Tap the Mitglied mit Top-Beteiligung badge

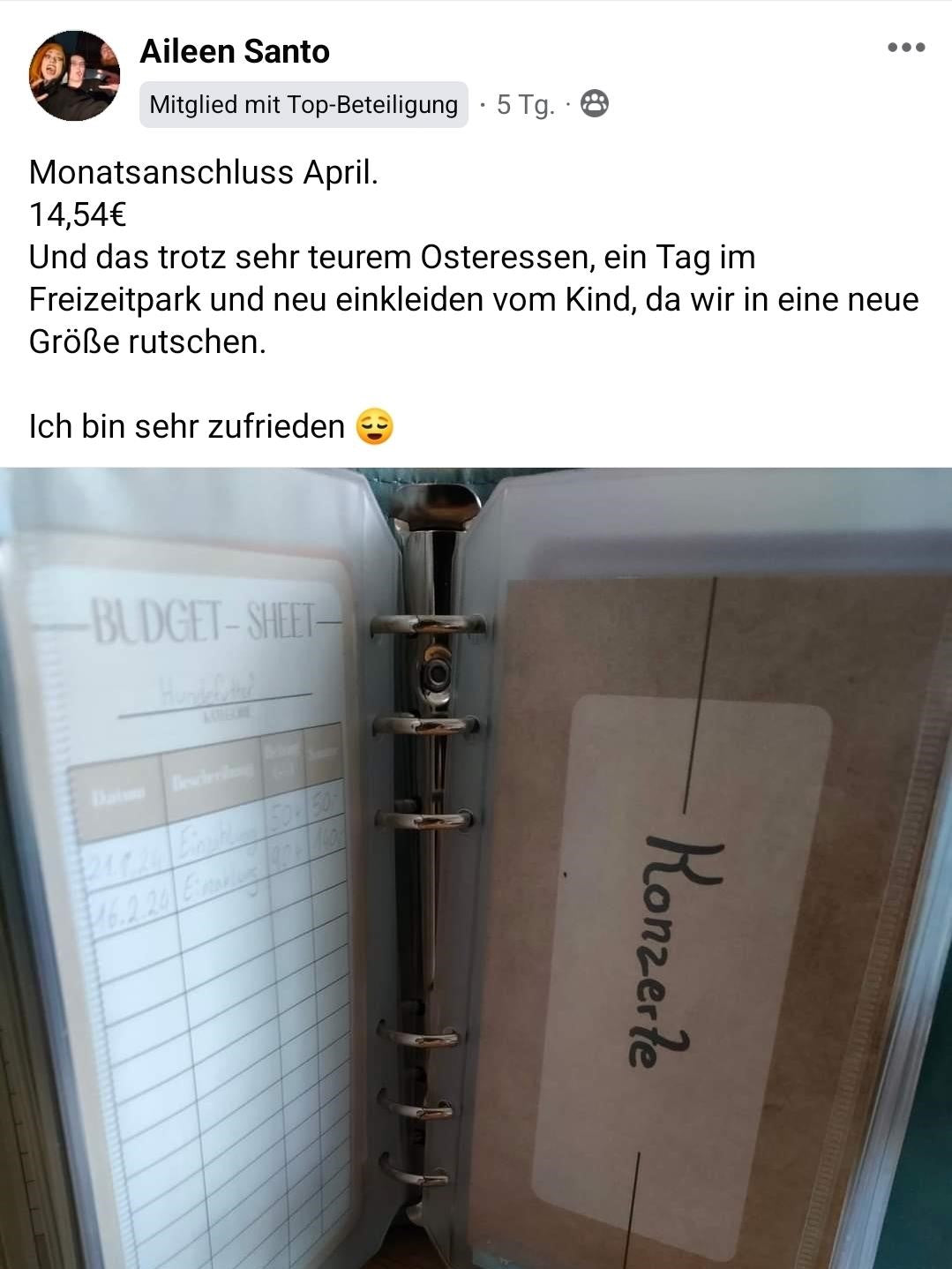click(304, 105)
